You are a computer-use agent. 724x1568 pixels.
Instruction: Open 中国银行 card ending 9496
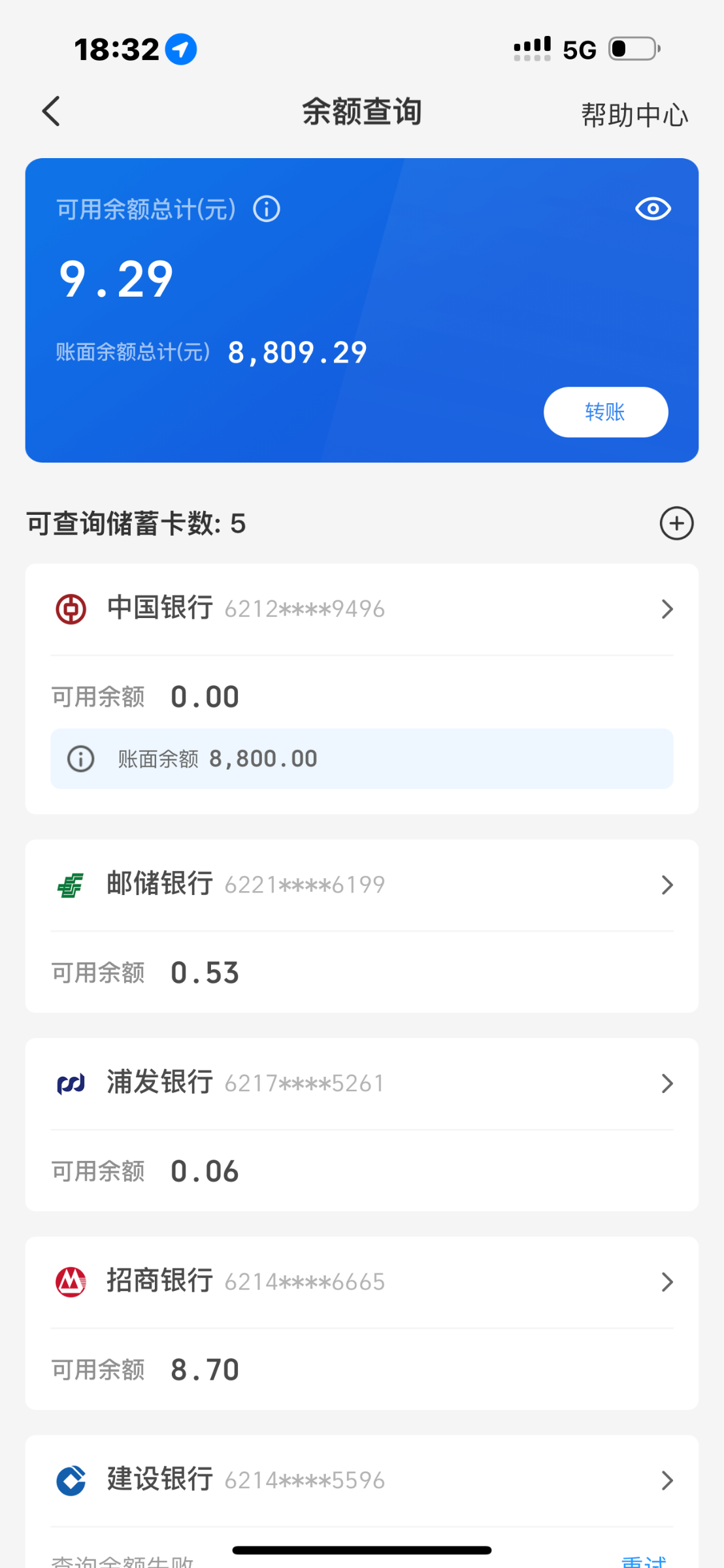(362, 609)
